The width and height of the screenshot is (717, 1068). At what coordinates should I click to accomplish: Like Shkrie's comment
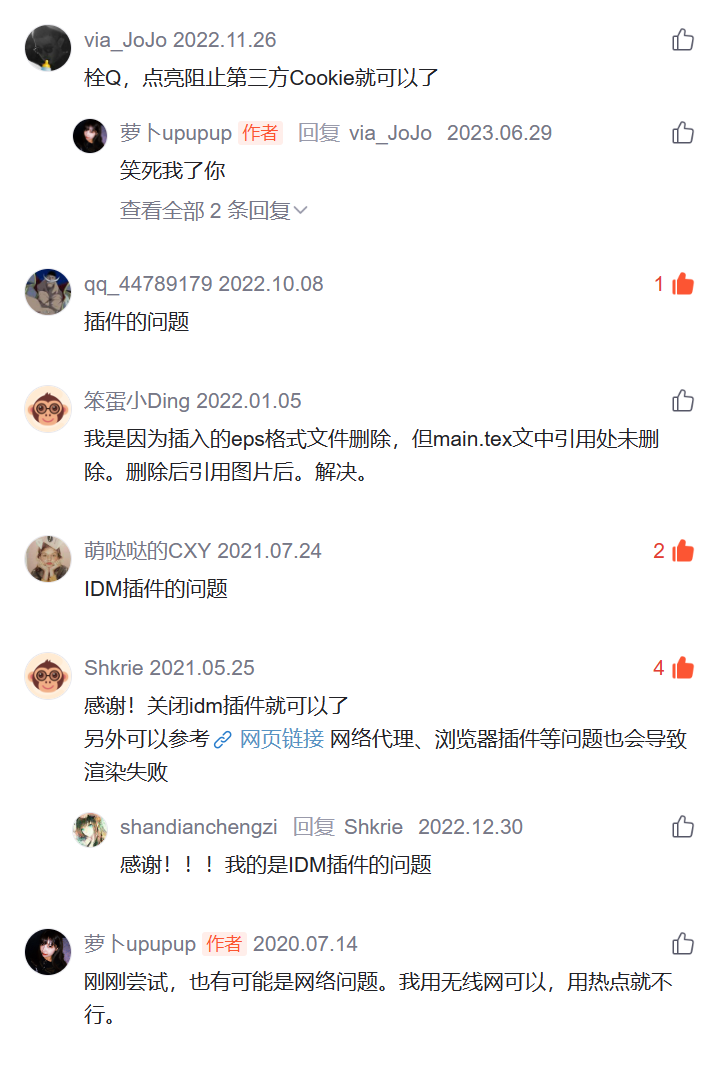click(683, 668)
